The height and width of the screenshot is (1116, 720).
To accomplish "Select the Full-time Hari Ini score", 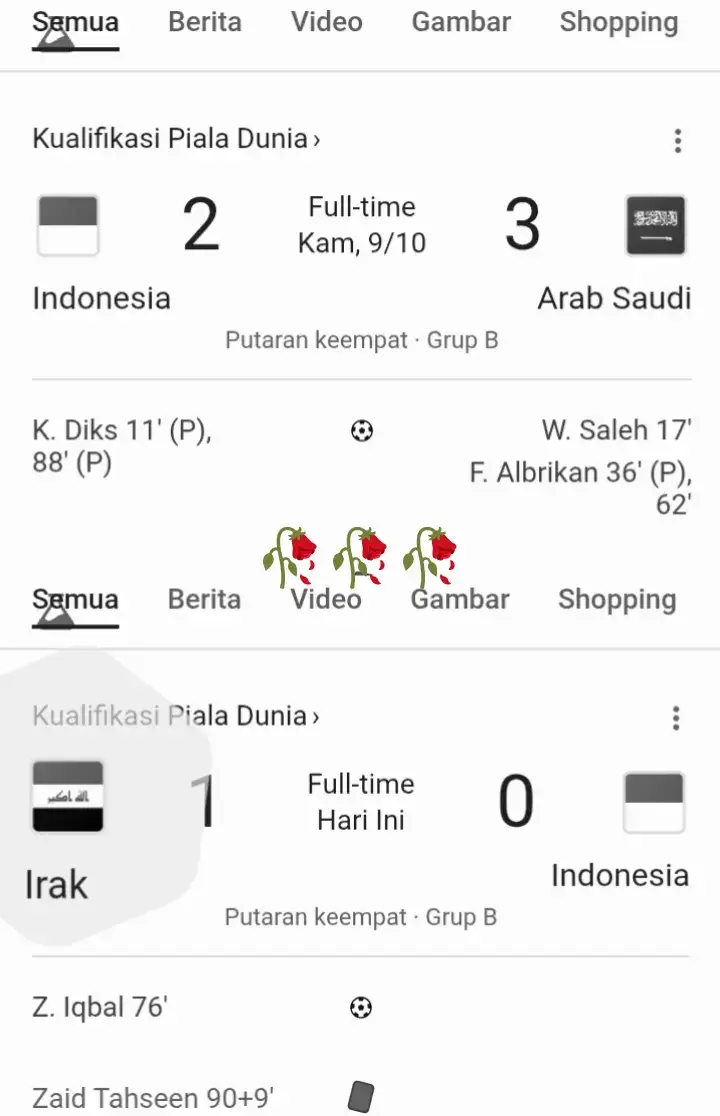I will click(x=360, y=800).
